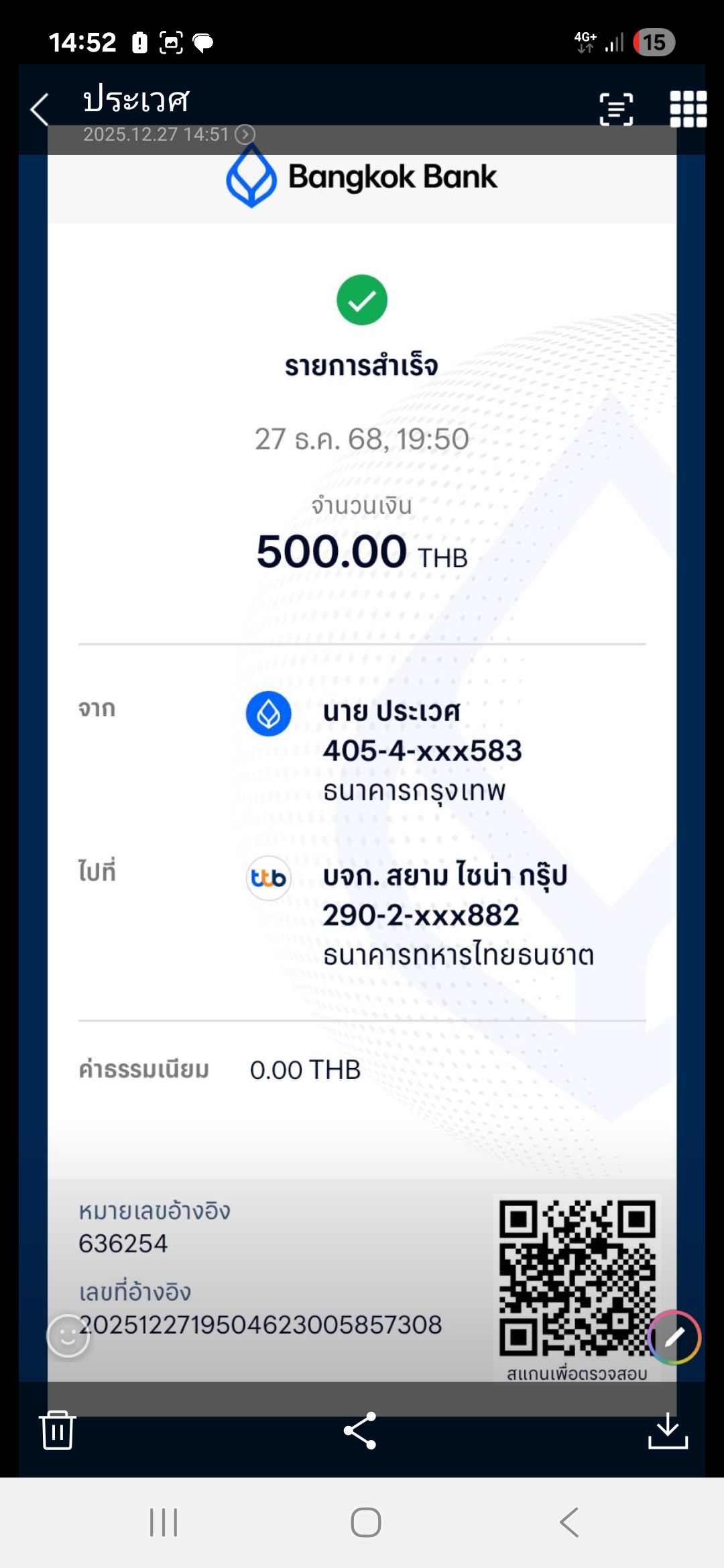Go back from the image viewer
The width and height of the screenshot is (724, 1568).
[x=40, y=109]
